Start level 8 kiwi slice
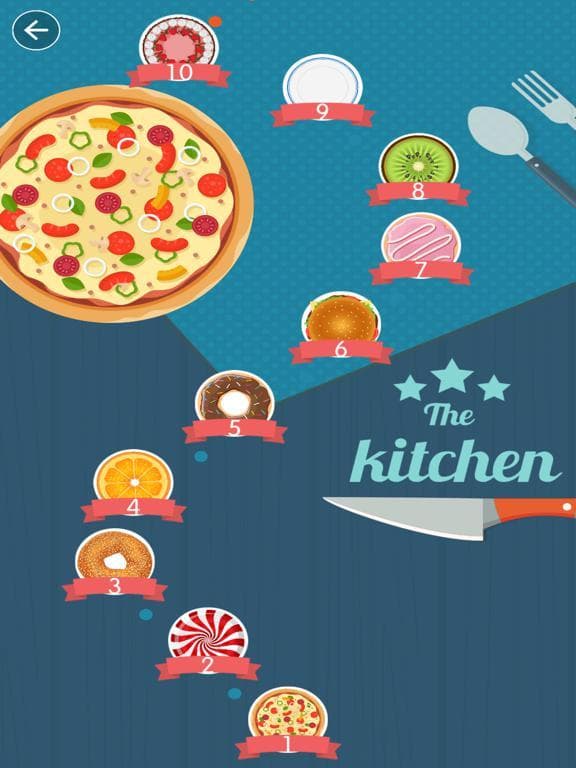The height and width of the screenshot is (768, 576). (418, 169)
